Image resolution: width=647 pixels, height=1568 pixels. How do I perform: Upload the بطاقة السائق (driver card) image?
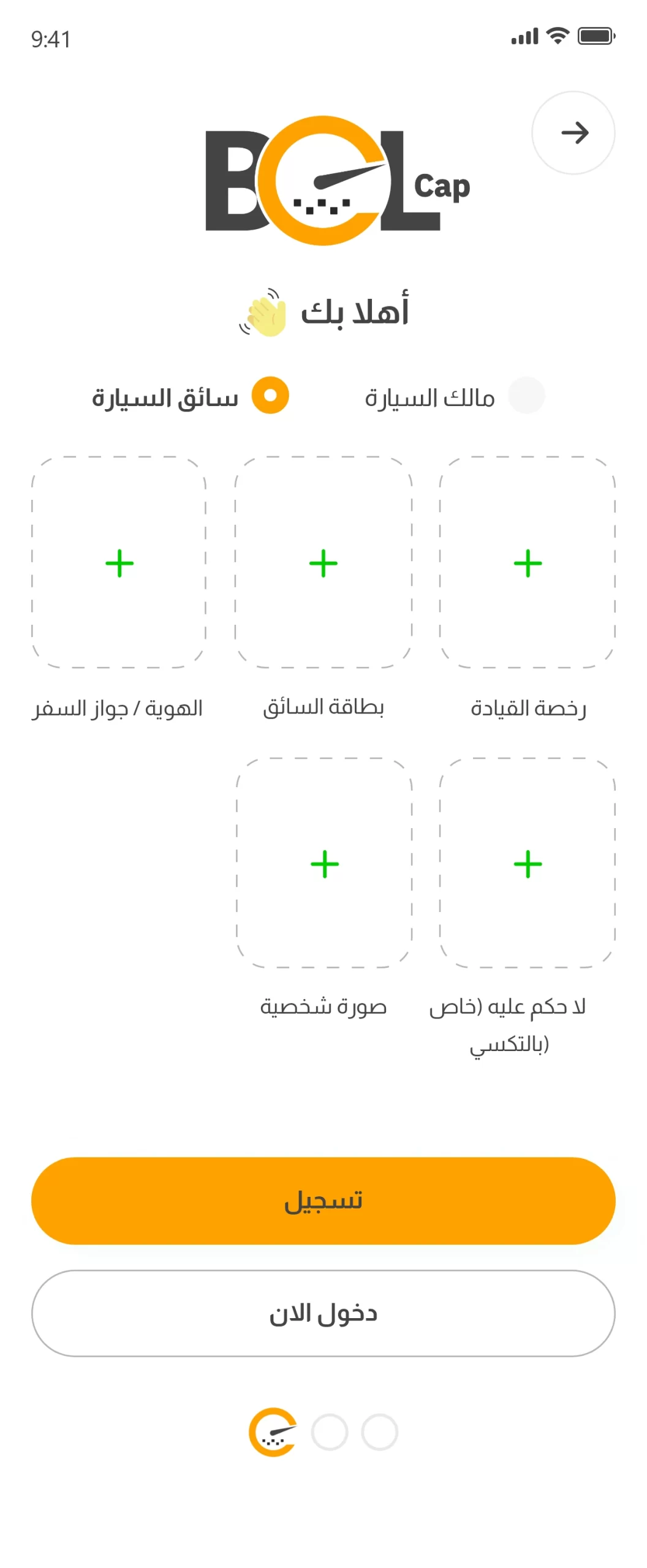point(323,562)
